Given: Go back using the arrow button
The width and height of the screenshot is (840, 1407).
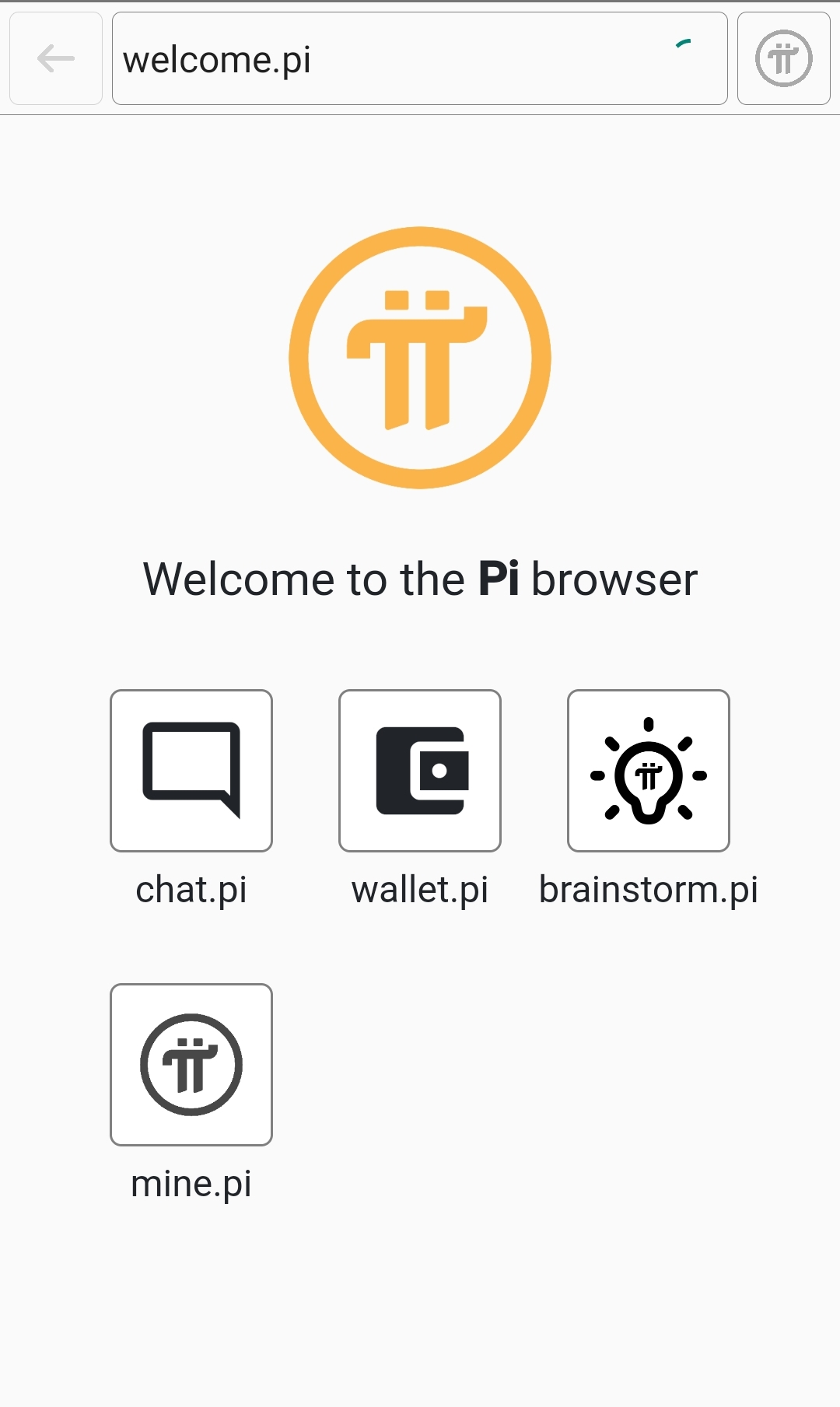Looking at the screenshot, I should click(x=56, y=58).
